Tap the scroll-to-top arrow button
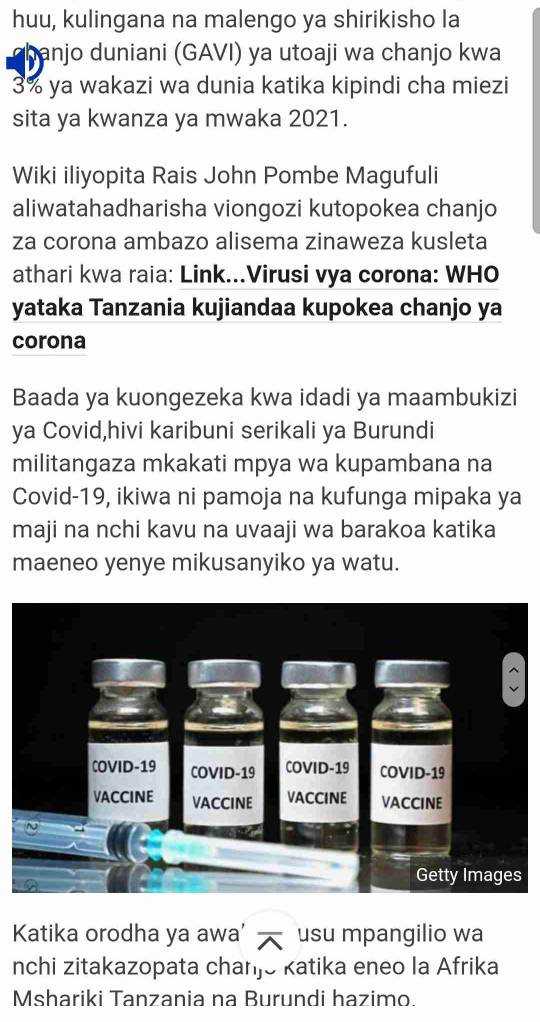The height and width of the screenshot is (1022, 540). click(271, 942)
